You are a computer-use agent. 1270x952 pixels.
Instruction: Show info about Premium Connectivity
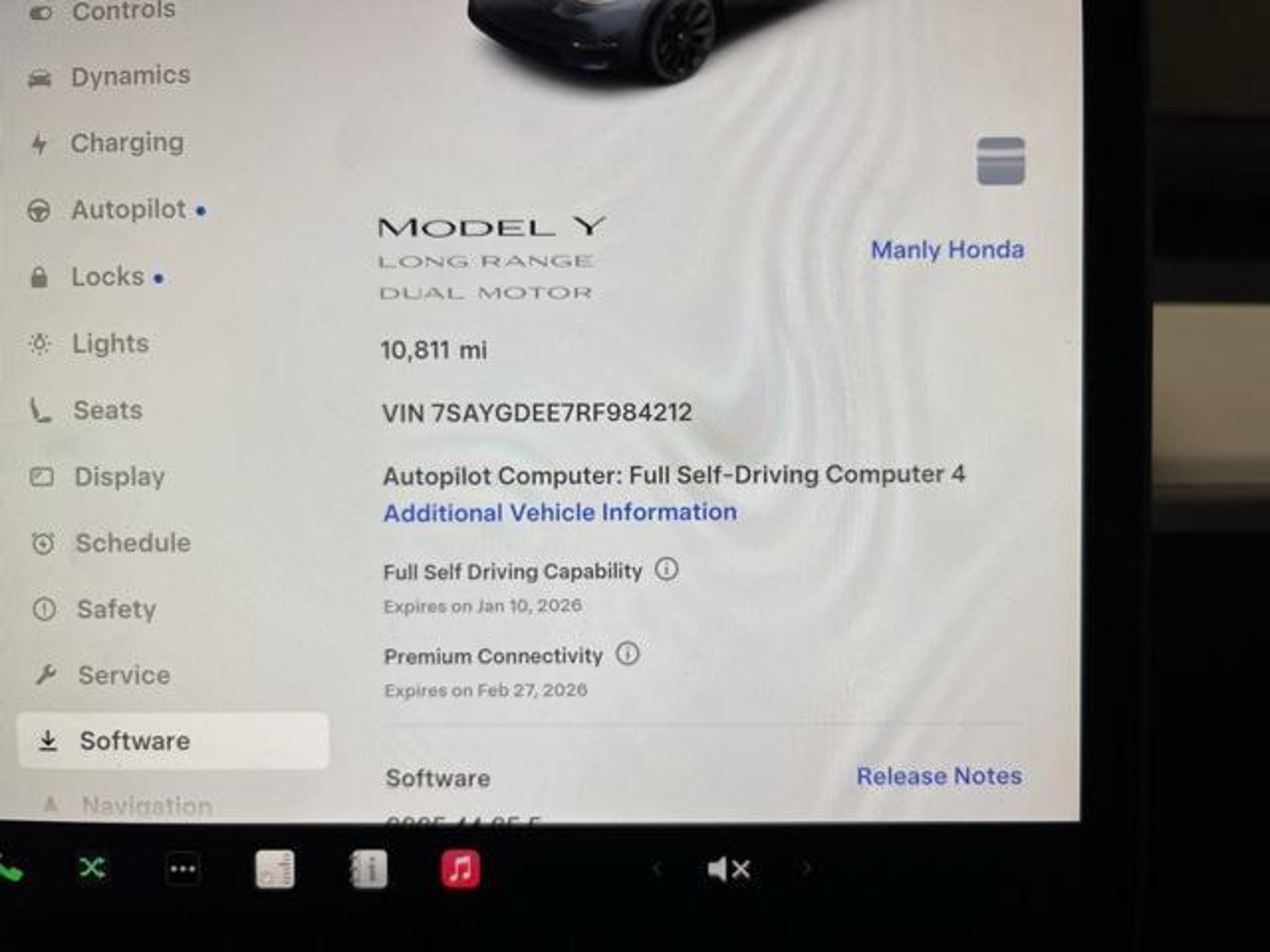point(628,654)
